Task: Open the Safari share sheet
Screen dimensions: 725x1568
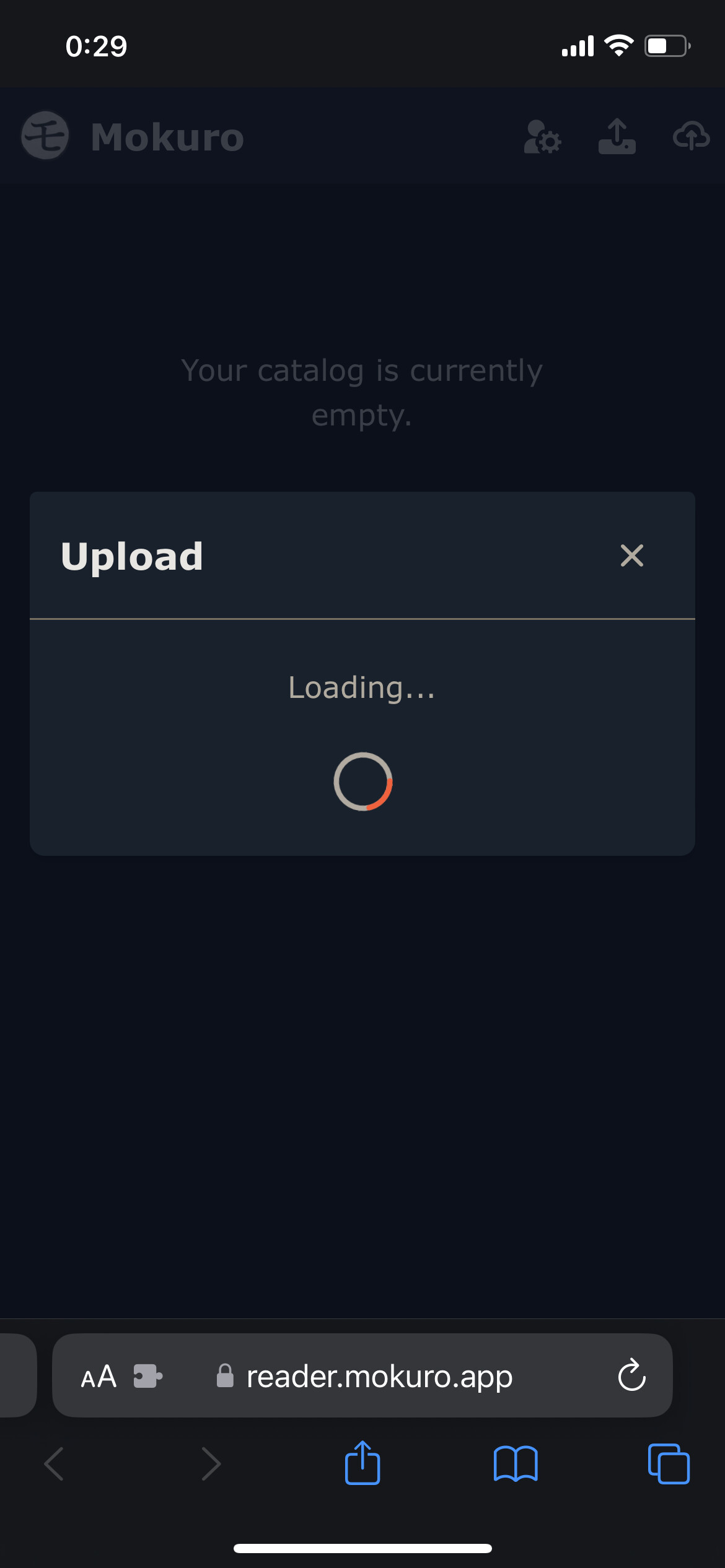Action: [x=362, y=1463]
